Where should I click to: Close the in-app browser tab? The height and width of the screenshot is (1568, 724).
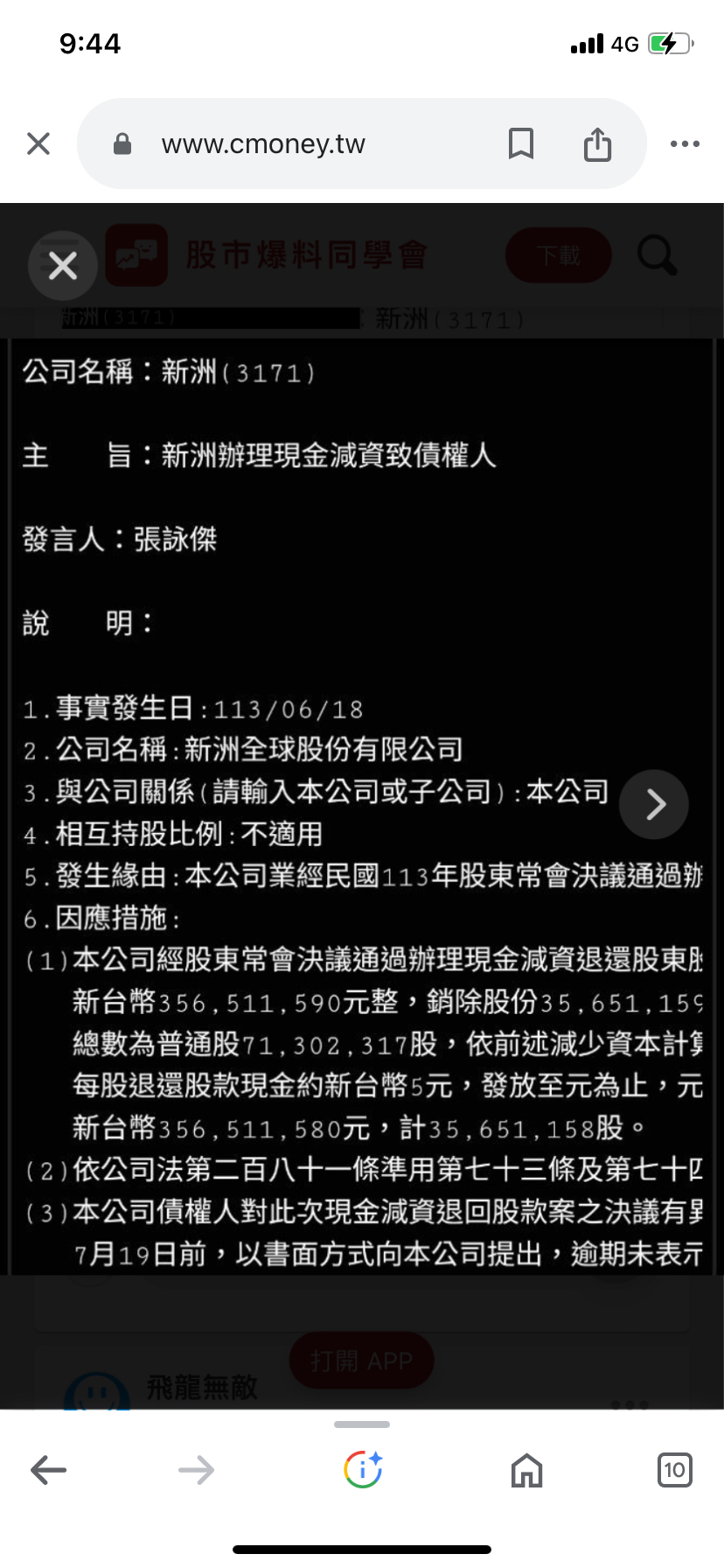[38, 143]
